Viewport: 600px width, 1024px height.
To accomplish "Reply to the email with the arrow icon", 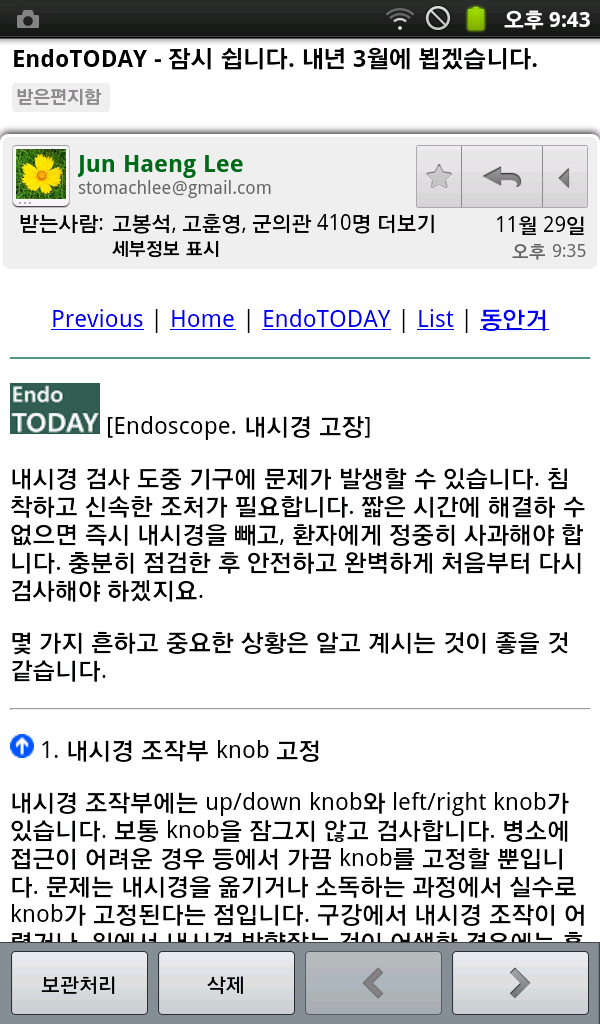I will [x=501, y=176].
